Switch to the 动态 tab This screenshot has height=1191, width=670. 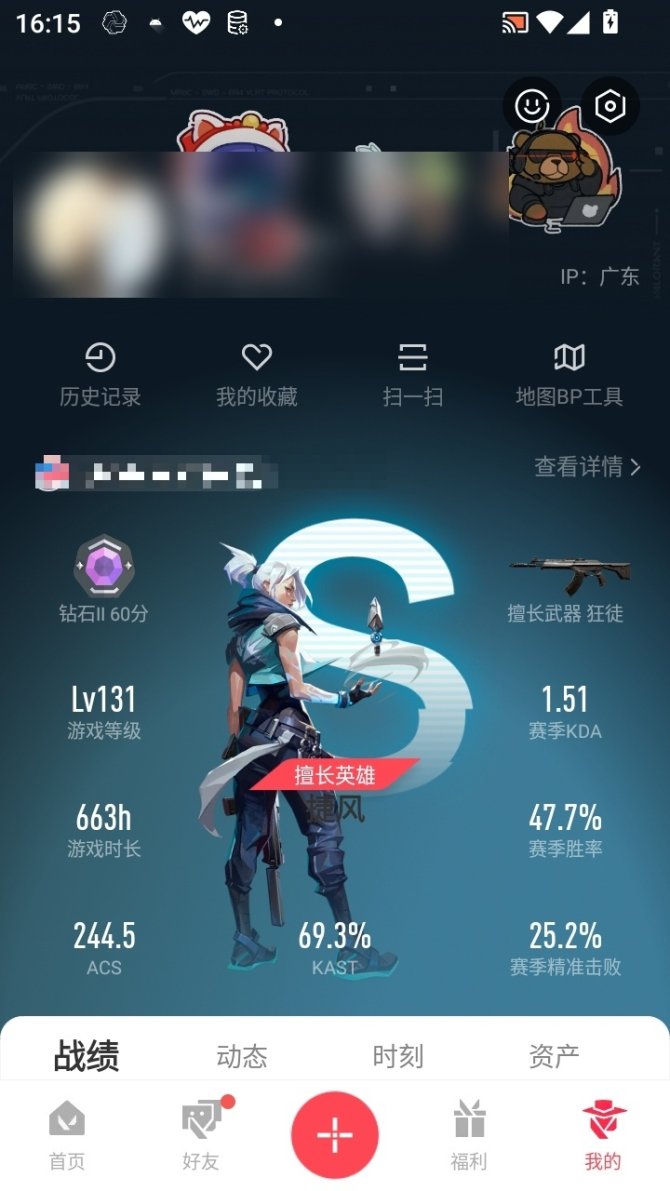242,1056
